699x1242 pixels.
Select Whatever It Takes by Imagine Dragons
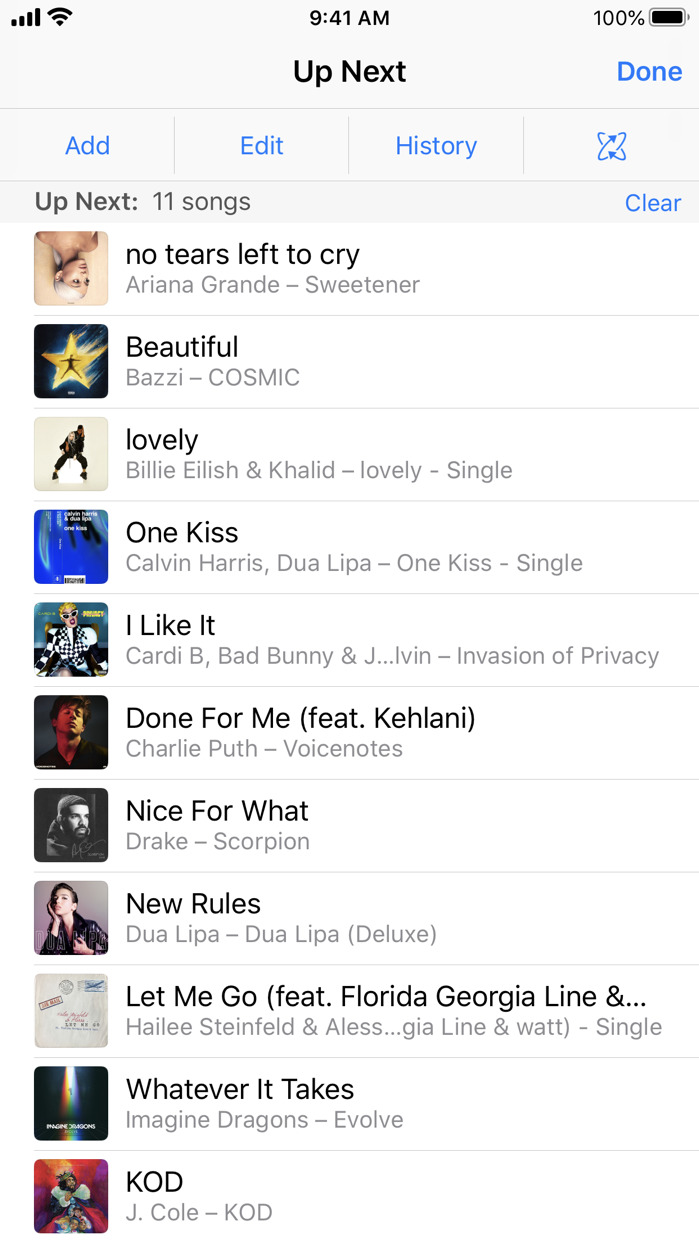pyautogui.click(x=350, y=1104)
